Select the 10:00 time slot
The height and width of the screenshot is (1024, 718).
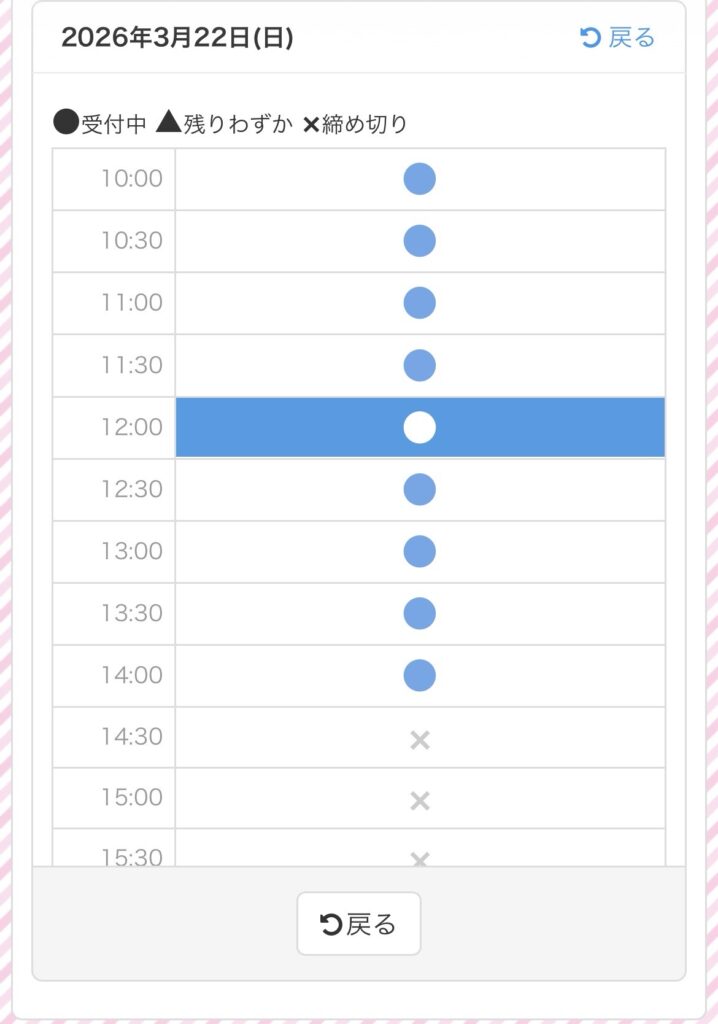419,180
